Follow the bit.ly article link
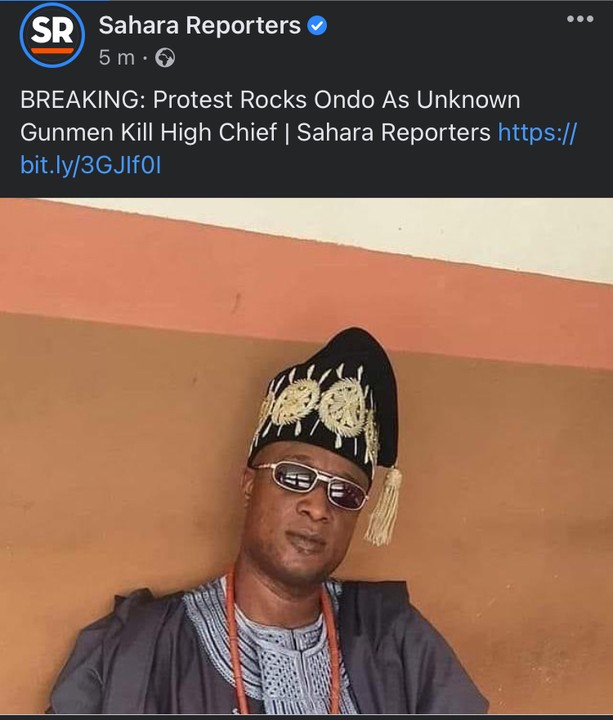The image size is (613, 720). [90, 164]
